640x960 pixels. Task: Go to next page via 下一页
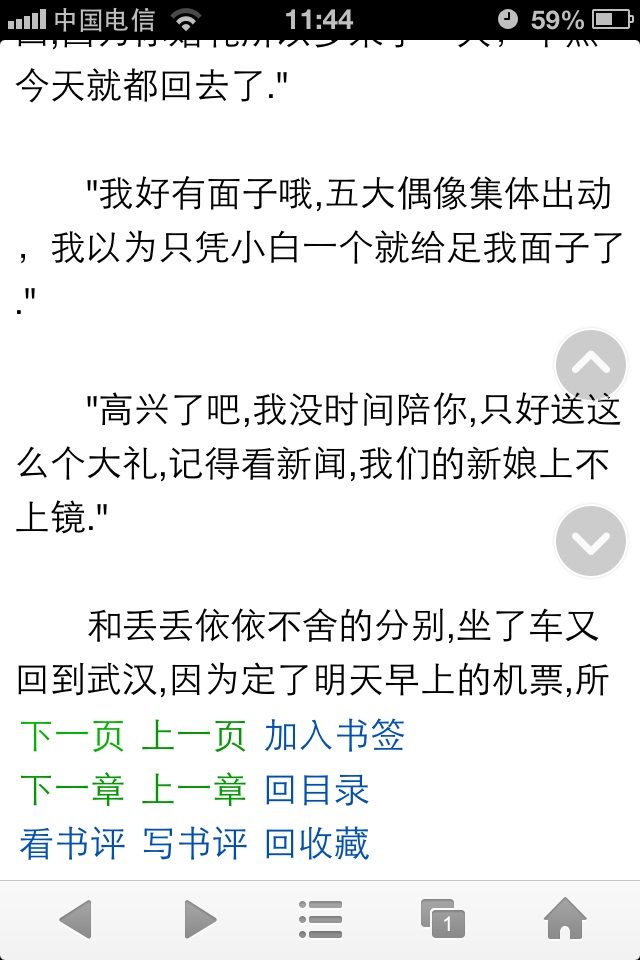(x=72, y=736)
